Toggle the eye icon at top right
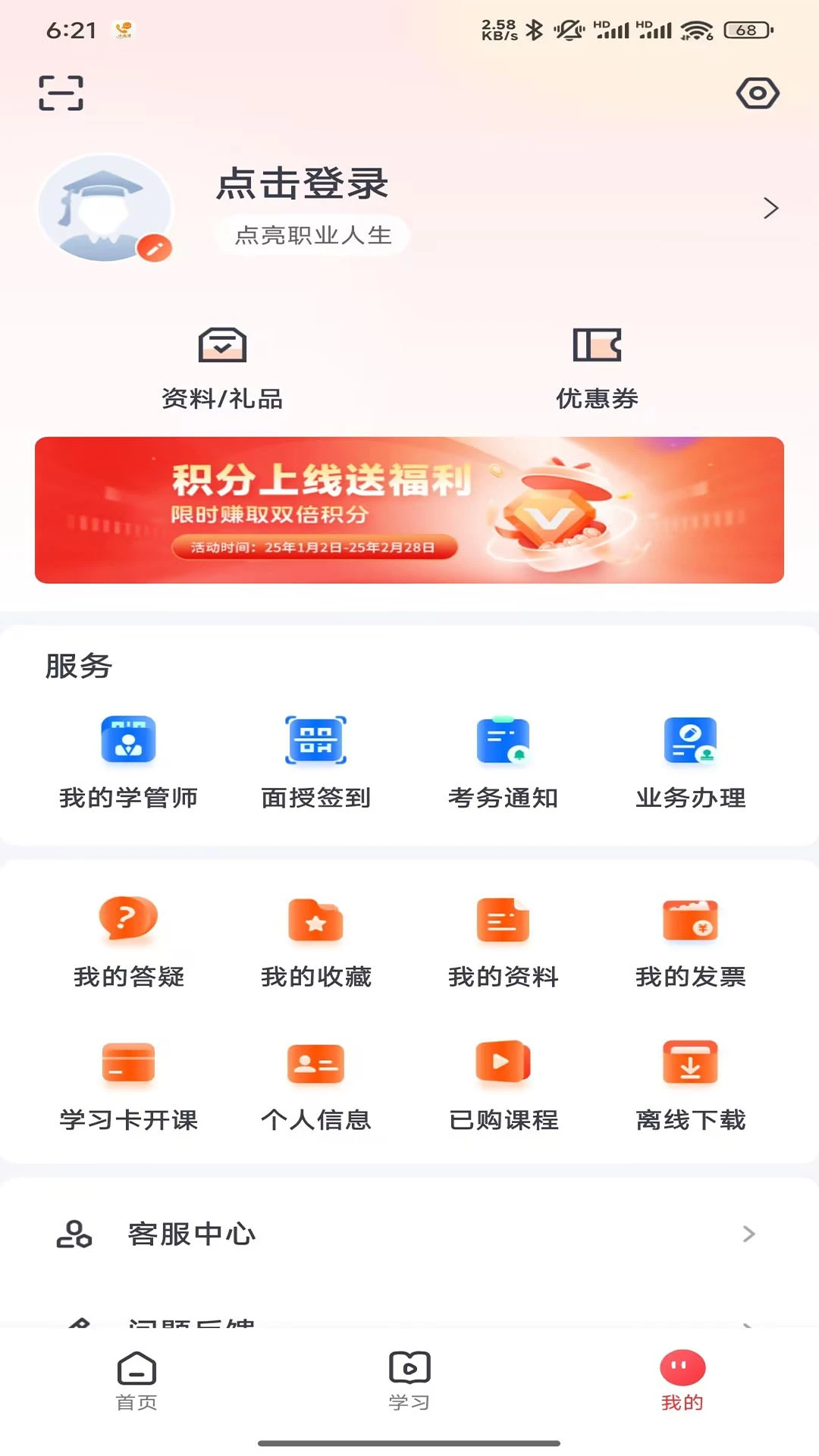 click(758, 93)
